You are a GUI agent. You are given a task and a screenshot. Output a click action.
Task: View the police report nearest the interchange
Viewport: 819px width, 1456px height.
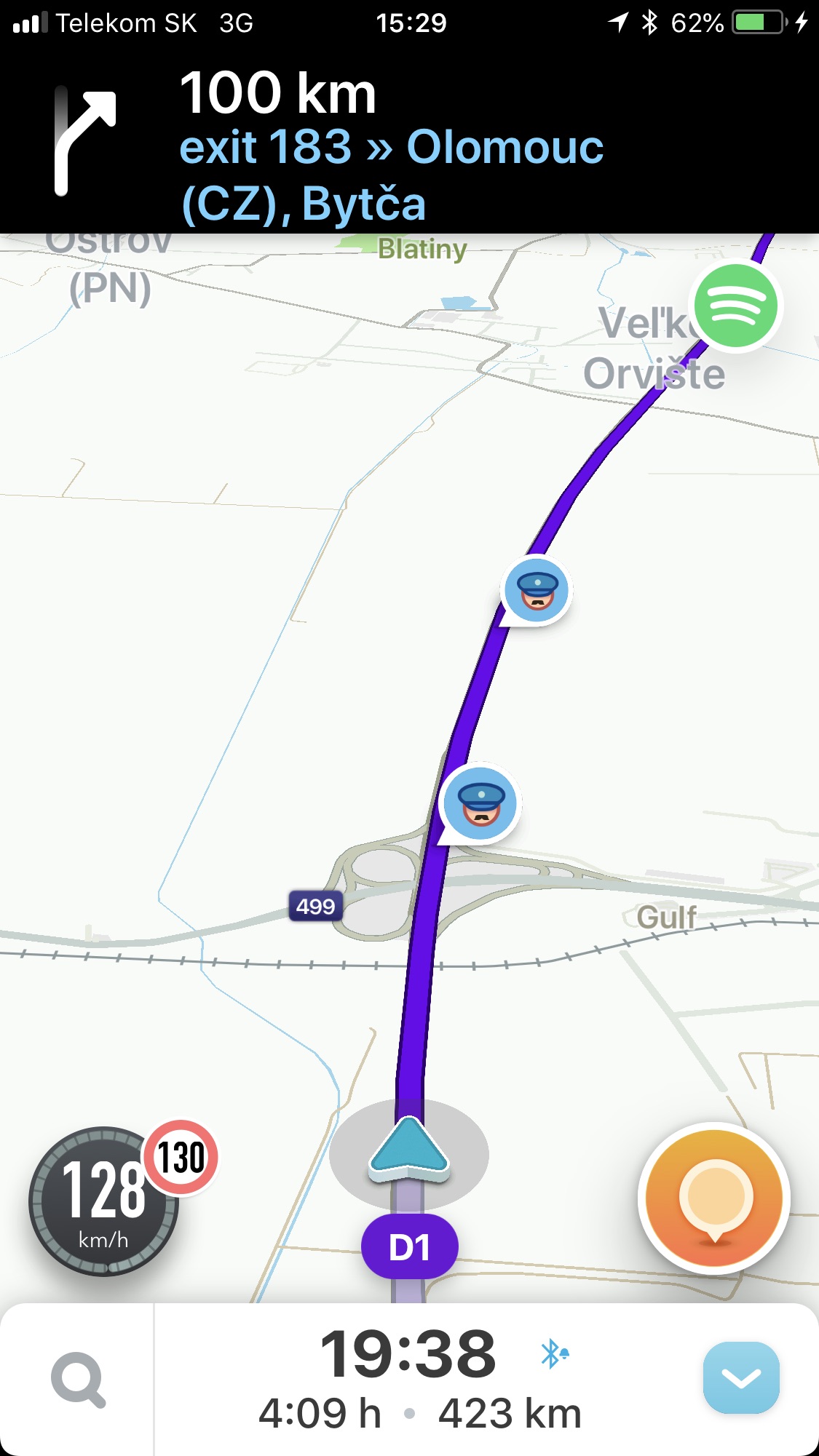pos(480,803)
